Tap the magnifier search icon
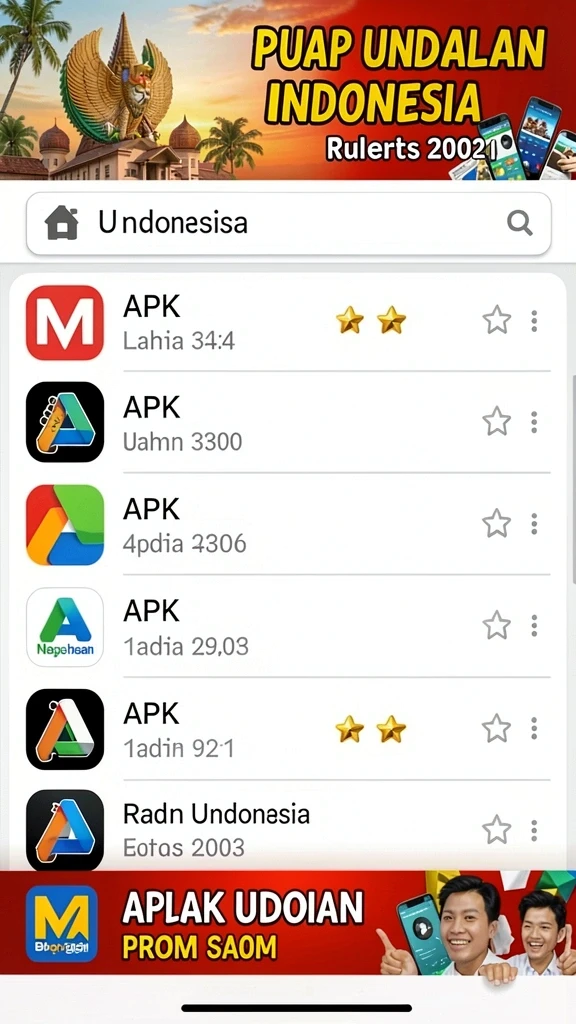 pyautogui.click(x=520, y=223)
